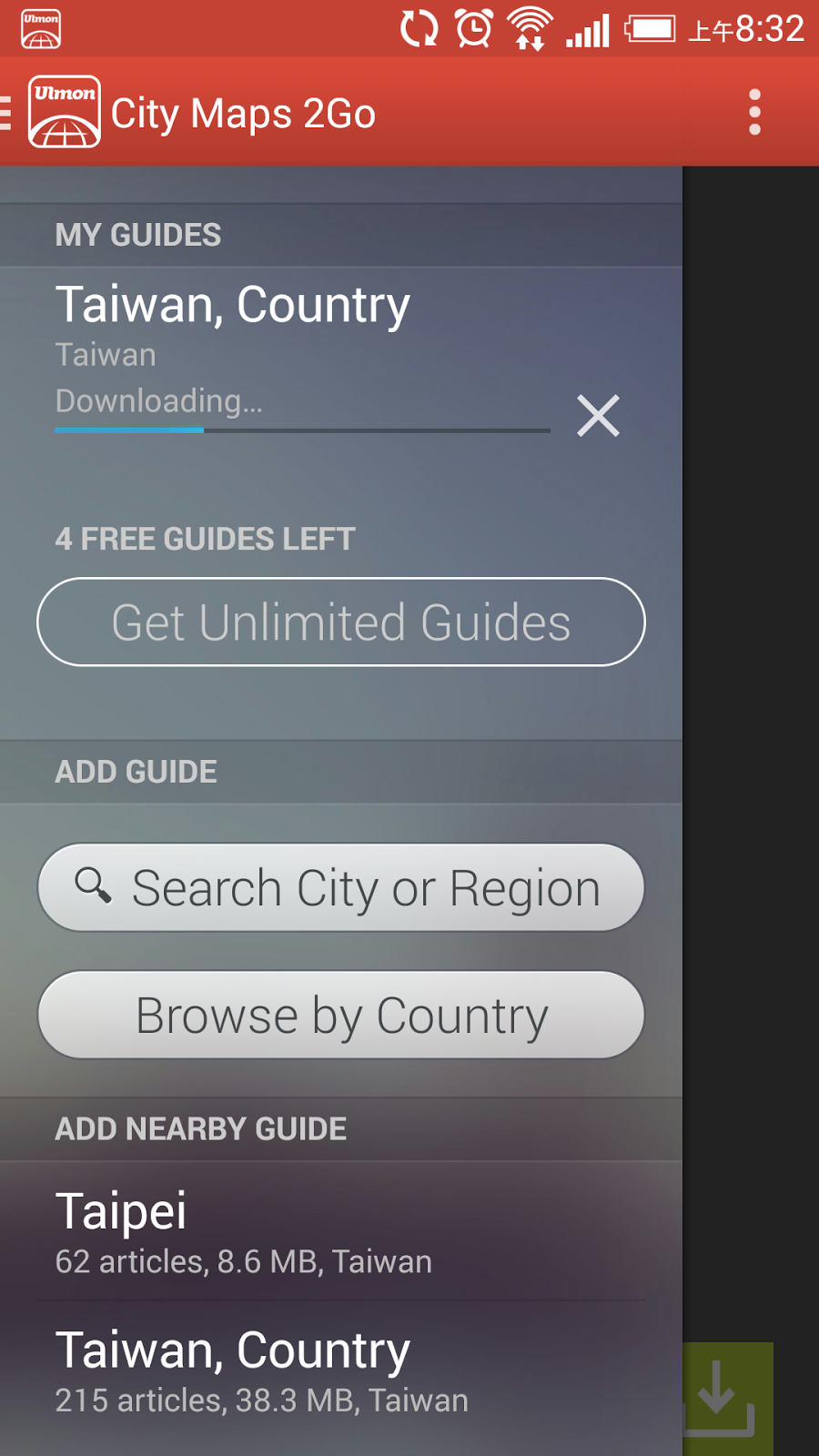Select Browse by Country
819x1456 pixels.
[x=340, y=1015]
